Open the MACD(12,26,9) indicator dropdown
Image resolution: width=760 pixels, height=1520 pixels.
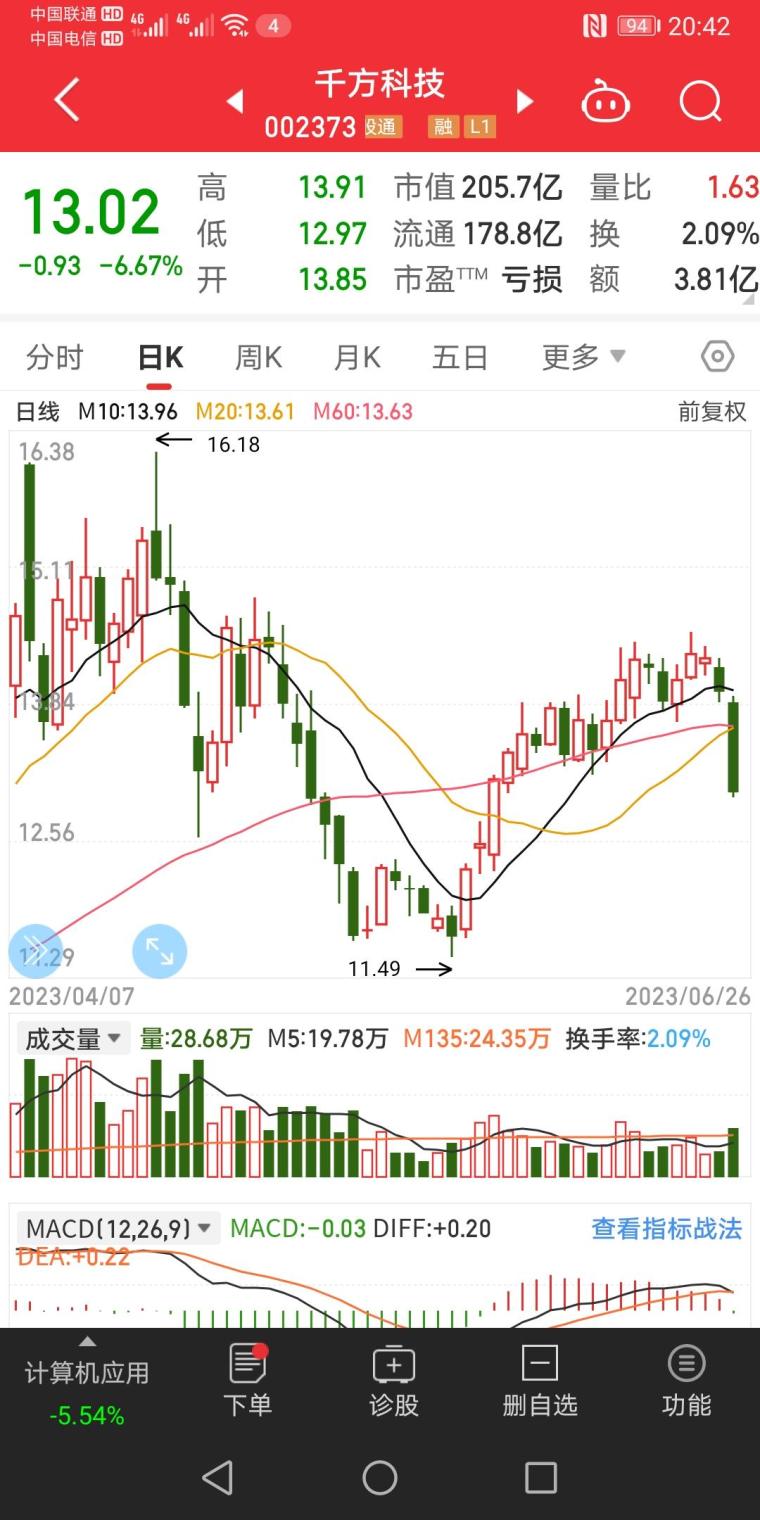click(118, 1228)
